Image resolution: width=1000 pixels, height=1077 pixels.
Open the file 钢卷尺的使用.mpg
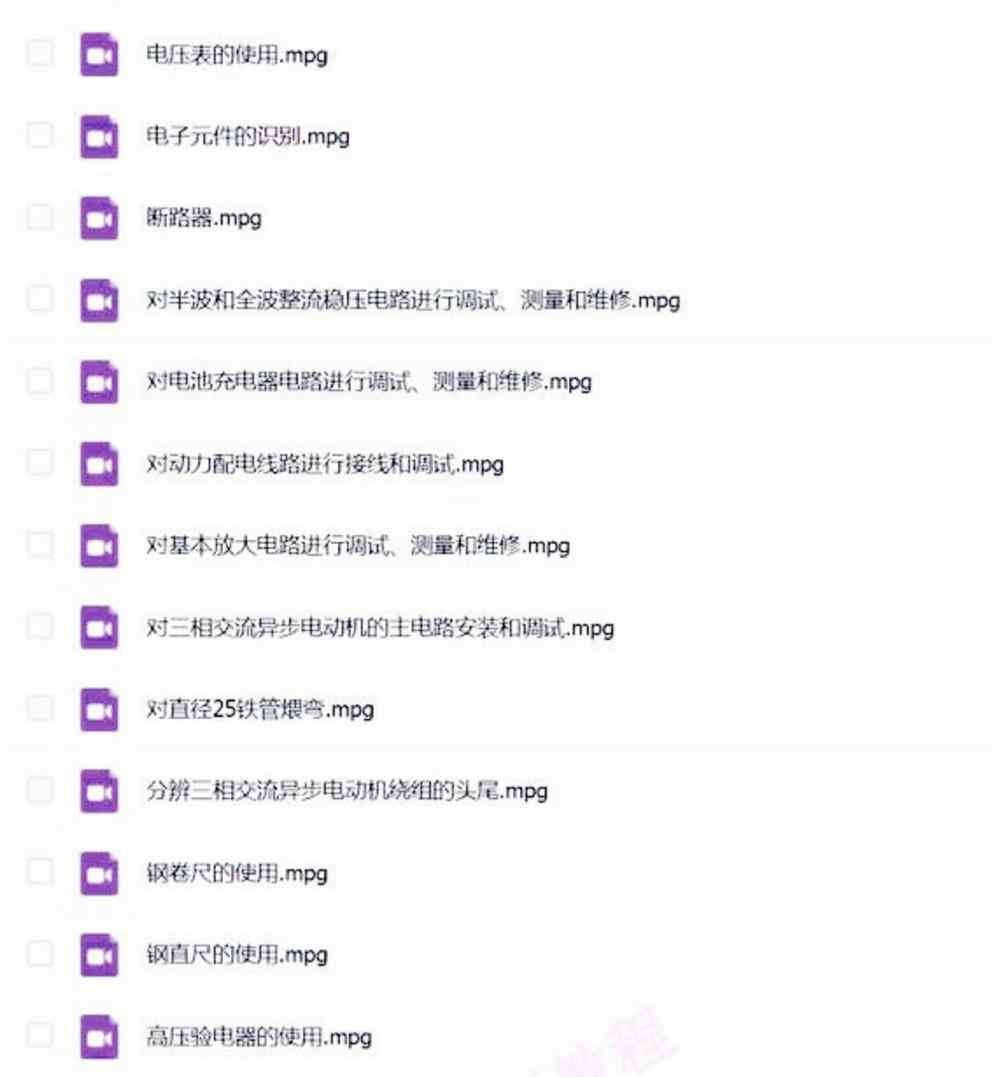coord(236,873)
